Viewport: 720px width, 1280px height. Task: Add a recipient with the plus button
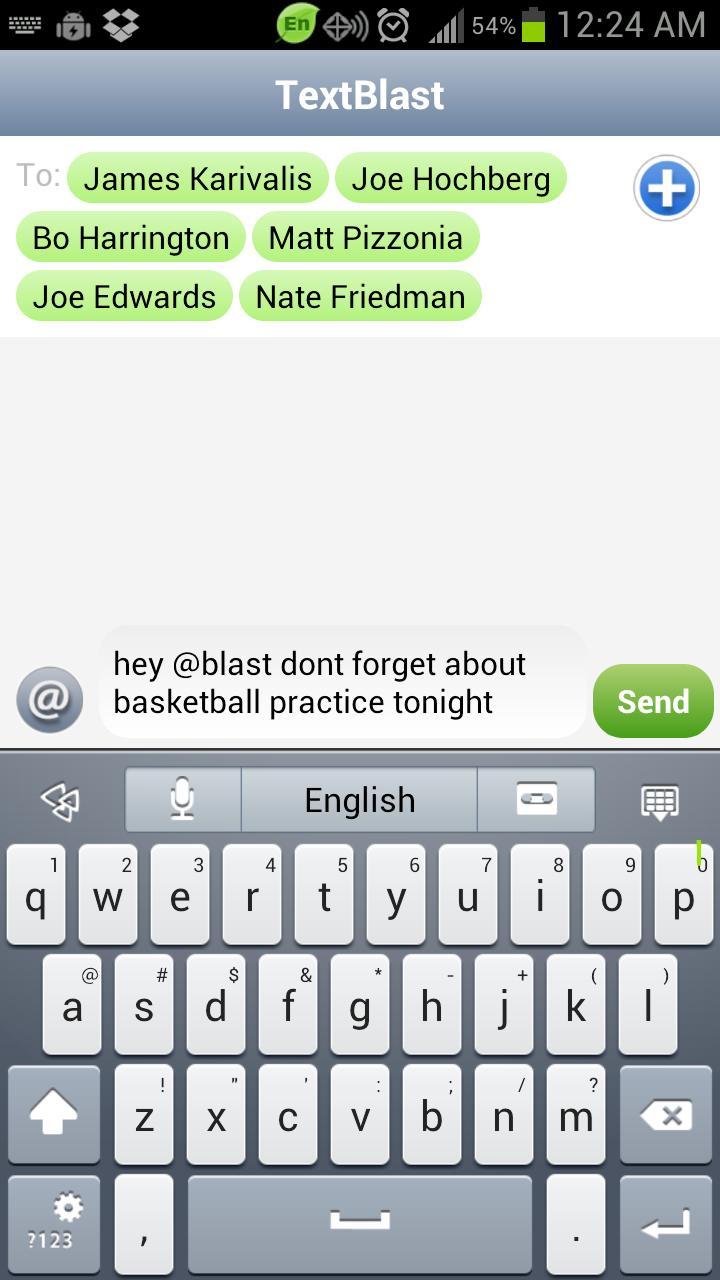(x=666, y=187)
